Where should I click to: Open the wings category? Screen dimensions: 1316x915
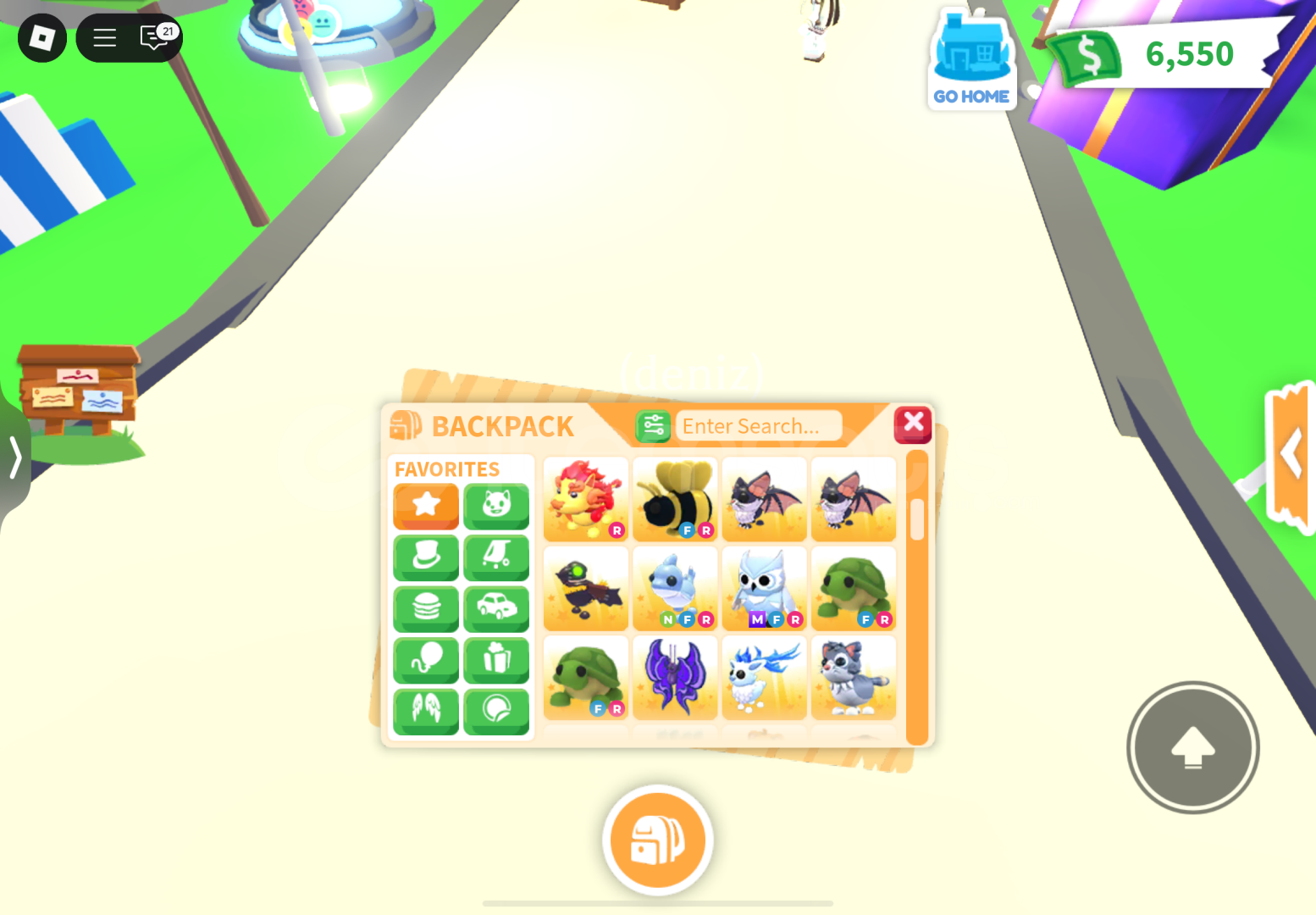tap(426, 710)
